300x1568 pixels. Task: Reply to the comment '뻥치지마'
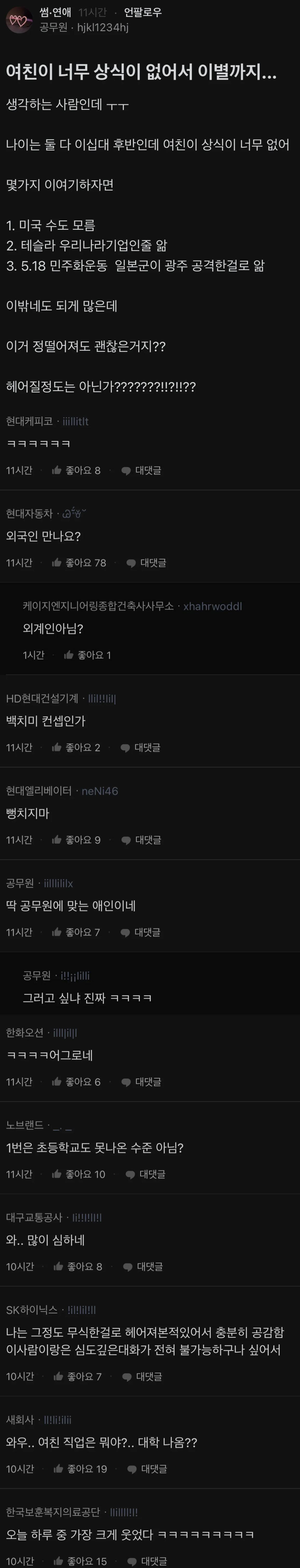point(141,840)
